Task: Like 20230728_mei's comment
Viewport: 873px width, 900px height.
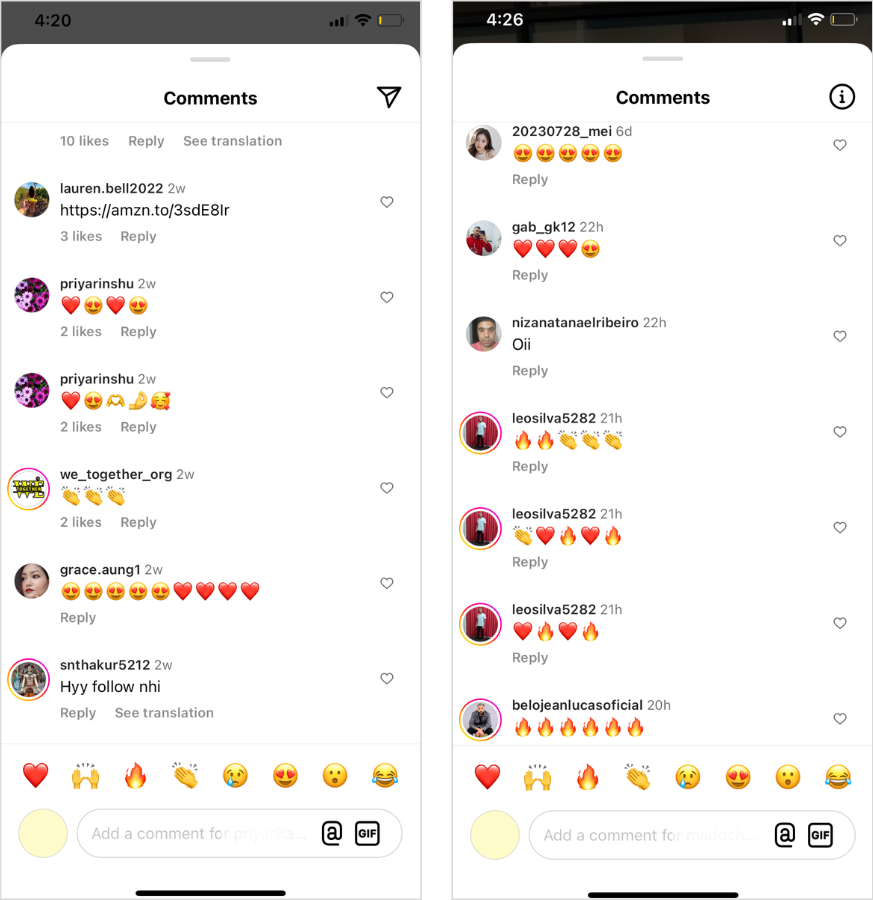Action: pos(840,145)
